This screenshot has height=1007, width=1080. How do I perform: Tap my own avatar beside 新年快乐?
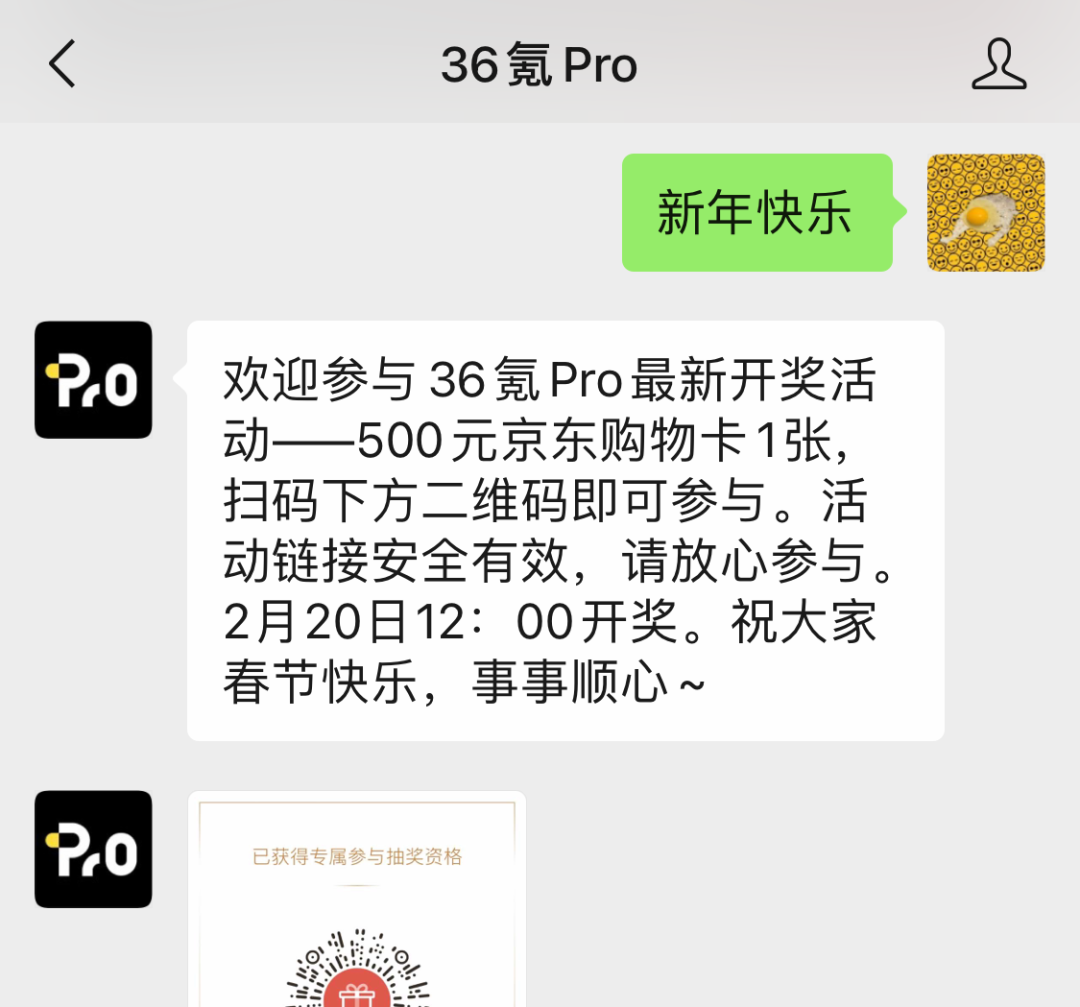pyautogui.click(x=985, y=213)
